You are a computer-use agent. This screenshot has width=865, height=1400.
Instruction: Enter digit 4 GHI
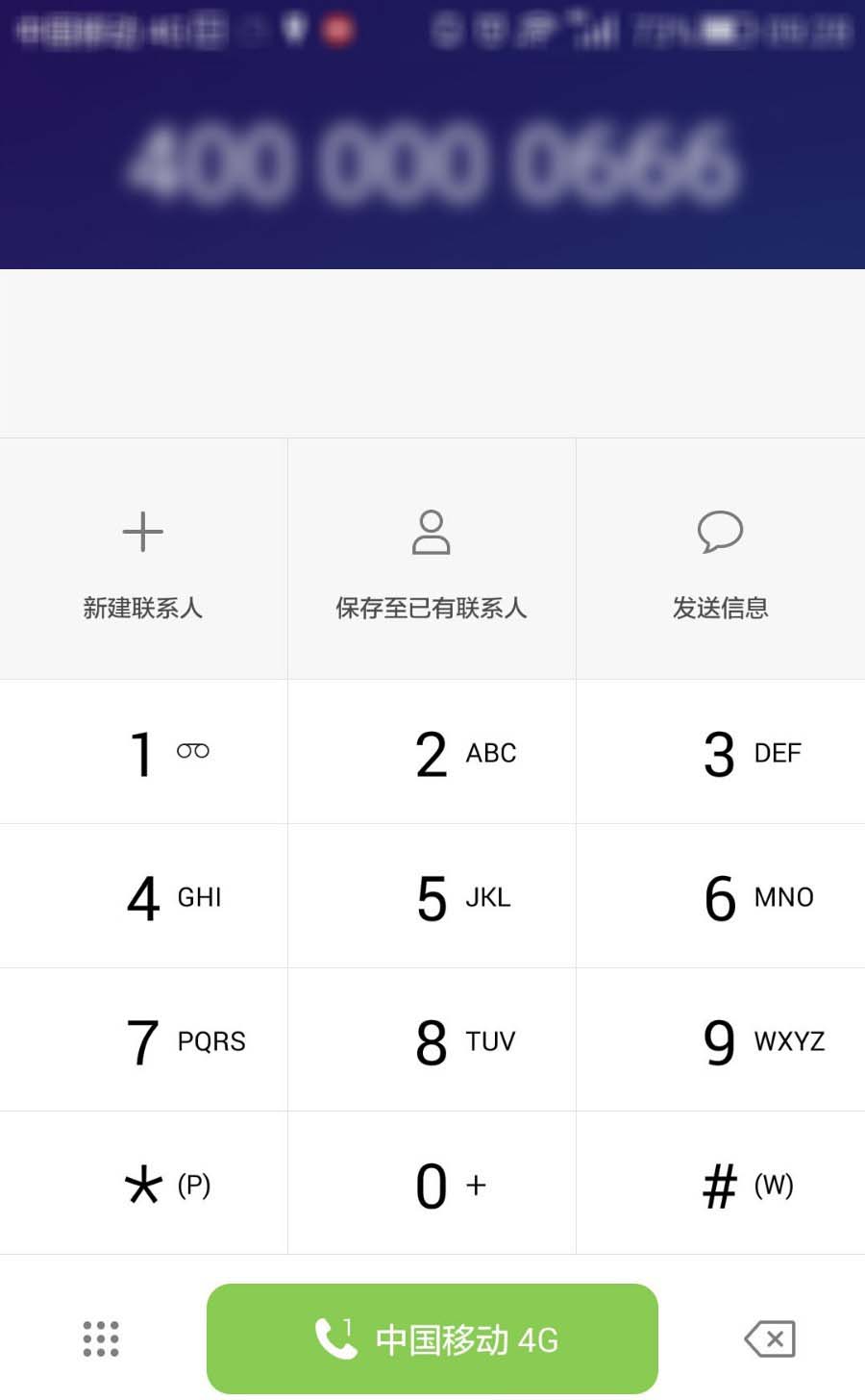coord(144,896)
